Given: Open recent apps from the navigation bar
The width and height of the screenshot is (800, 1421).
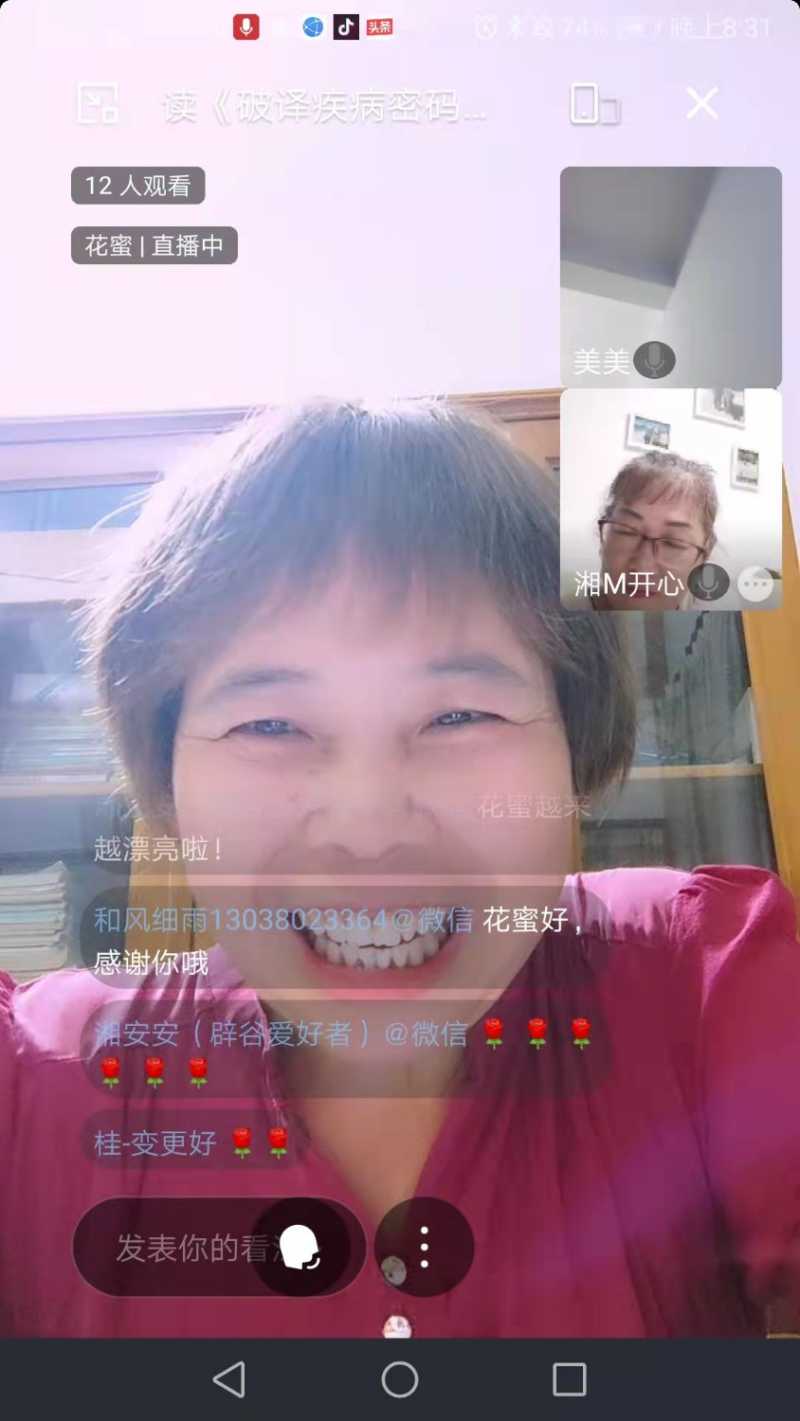Looking at the screenshot, I should coord(569,1380).
